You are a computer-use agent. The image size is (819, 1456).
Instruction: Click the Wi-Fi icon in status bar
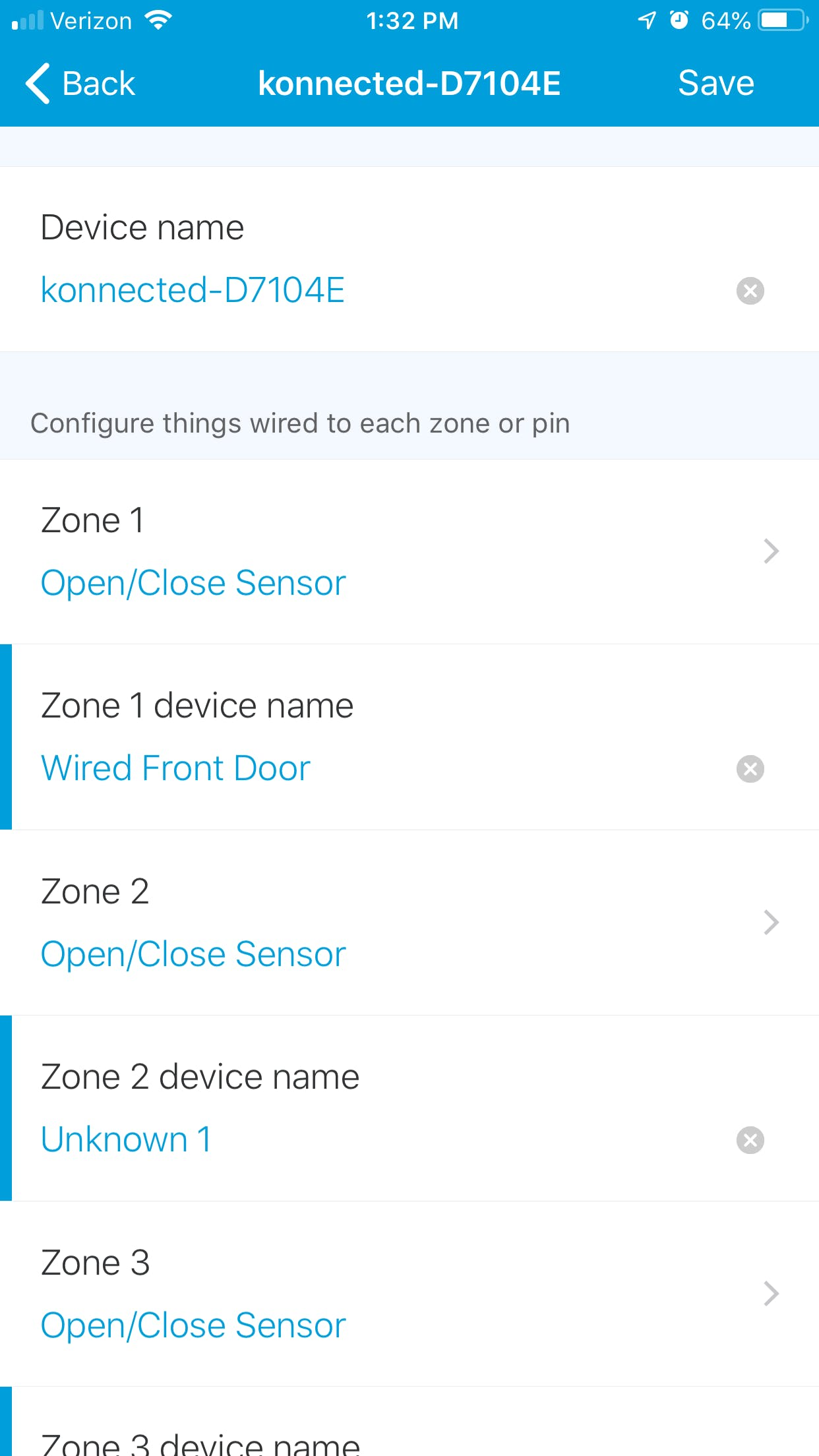tap(158, 20)
